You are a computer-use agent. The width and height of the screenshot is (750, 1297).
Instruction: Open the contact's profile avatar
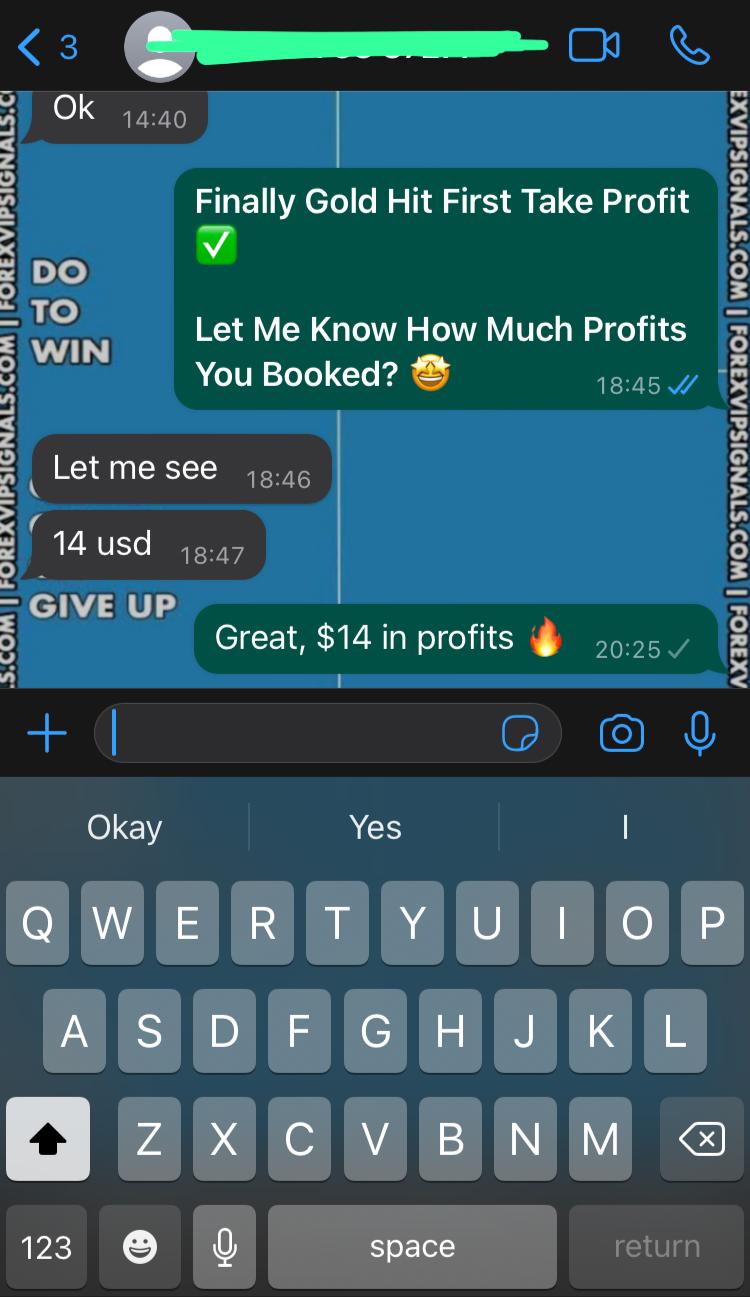pos(159,47)
